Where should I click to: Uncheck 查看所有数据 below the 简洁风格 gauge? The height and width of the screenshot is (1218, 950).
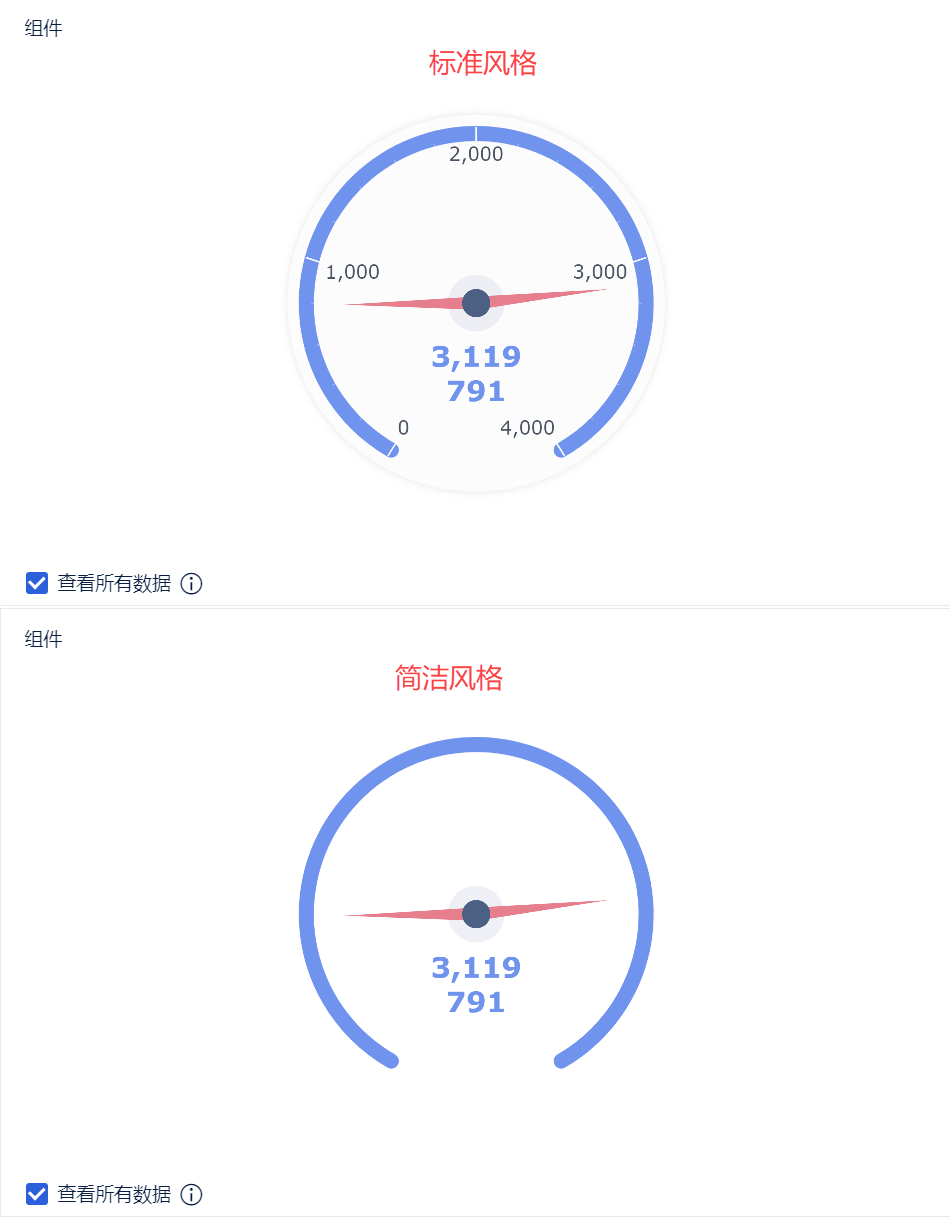pos(37,1194)
